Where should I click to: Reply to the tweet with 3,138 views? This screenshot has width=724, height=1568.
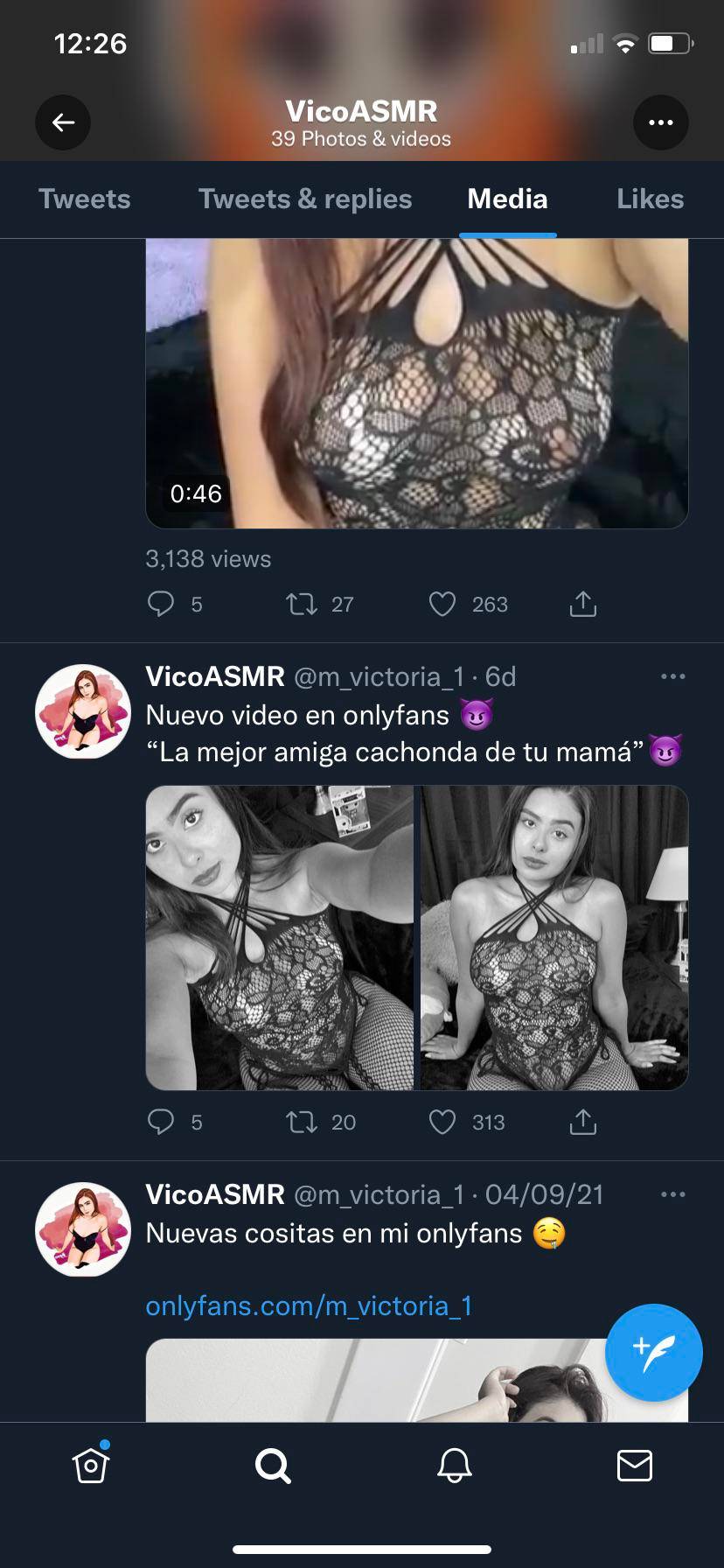coord(161,604)
